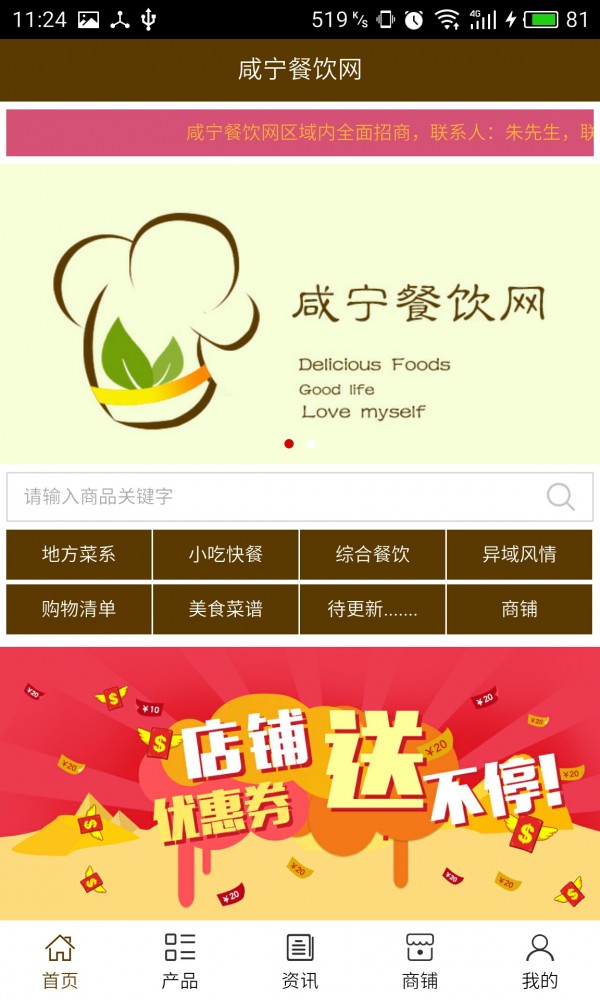Open the 小吃快餐 category
This screenshot has height=1000, width=600.
[226, 555]
